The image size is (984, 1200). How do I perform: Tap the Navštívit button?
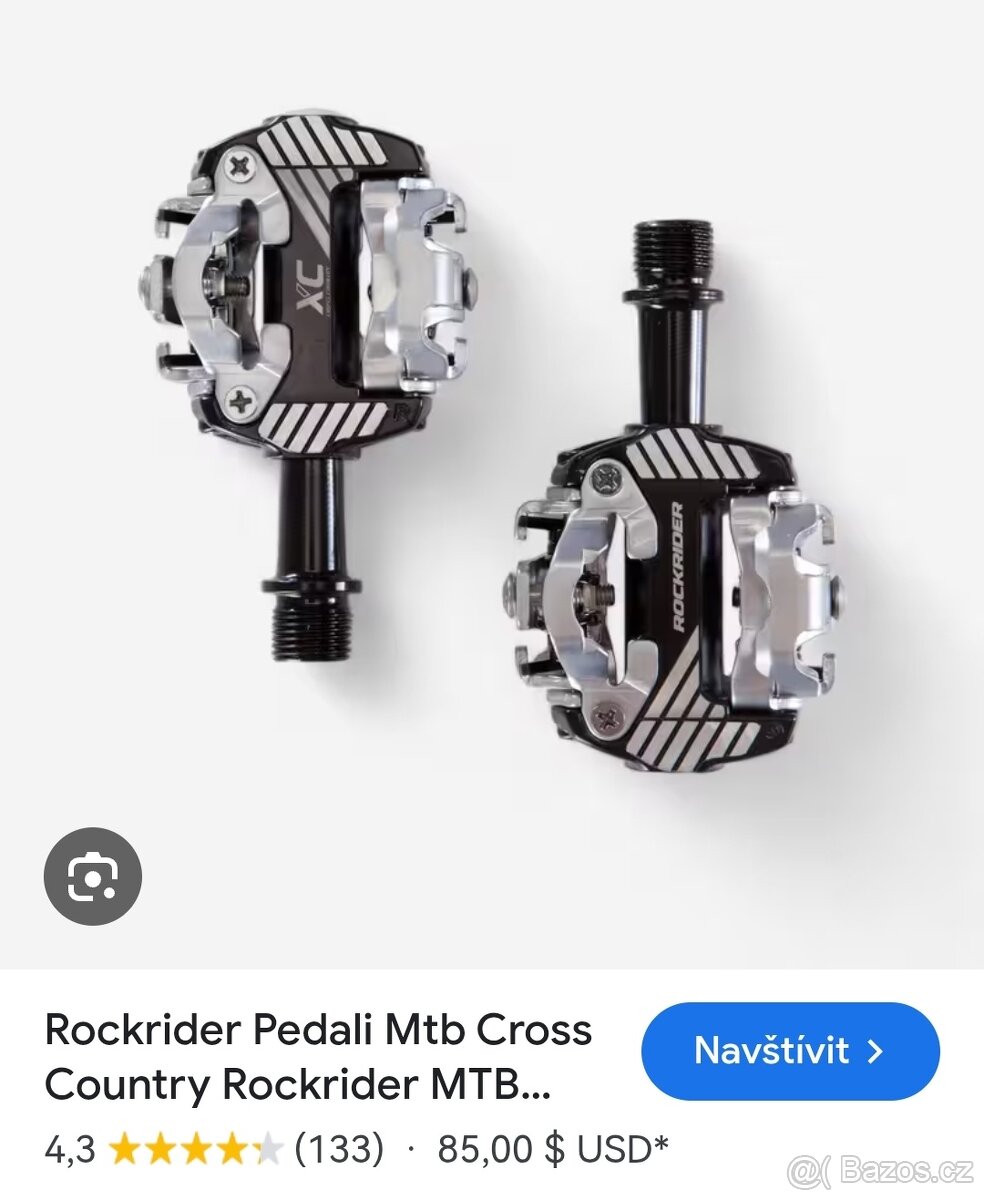[790, 1051]
